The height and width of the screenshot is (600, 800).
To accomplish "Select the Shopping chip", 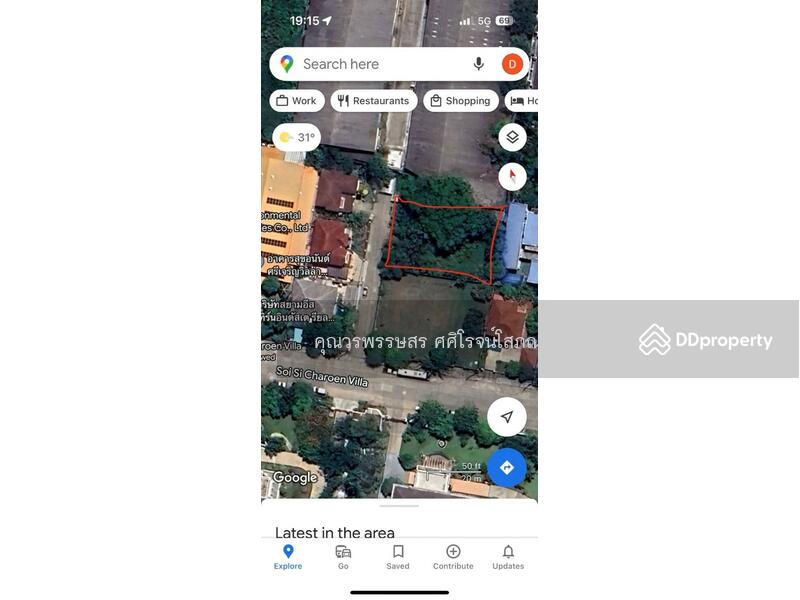I will [461, 101].
